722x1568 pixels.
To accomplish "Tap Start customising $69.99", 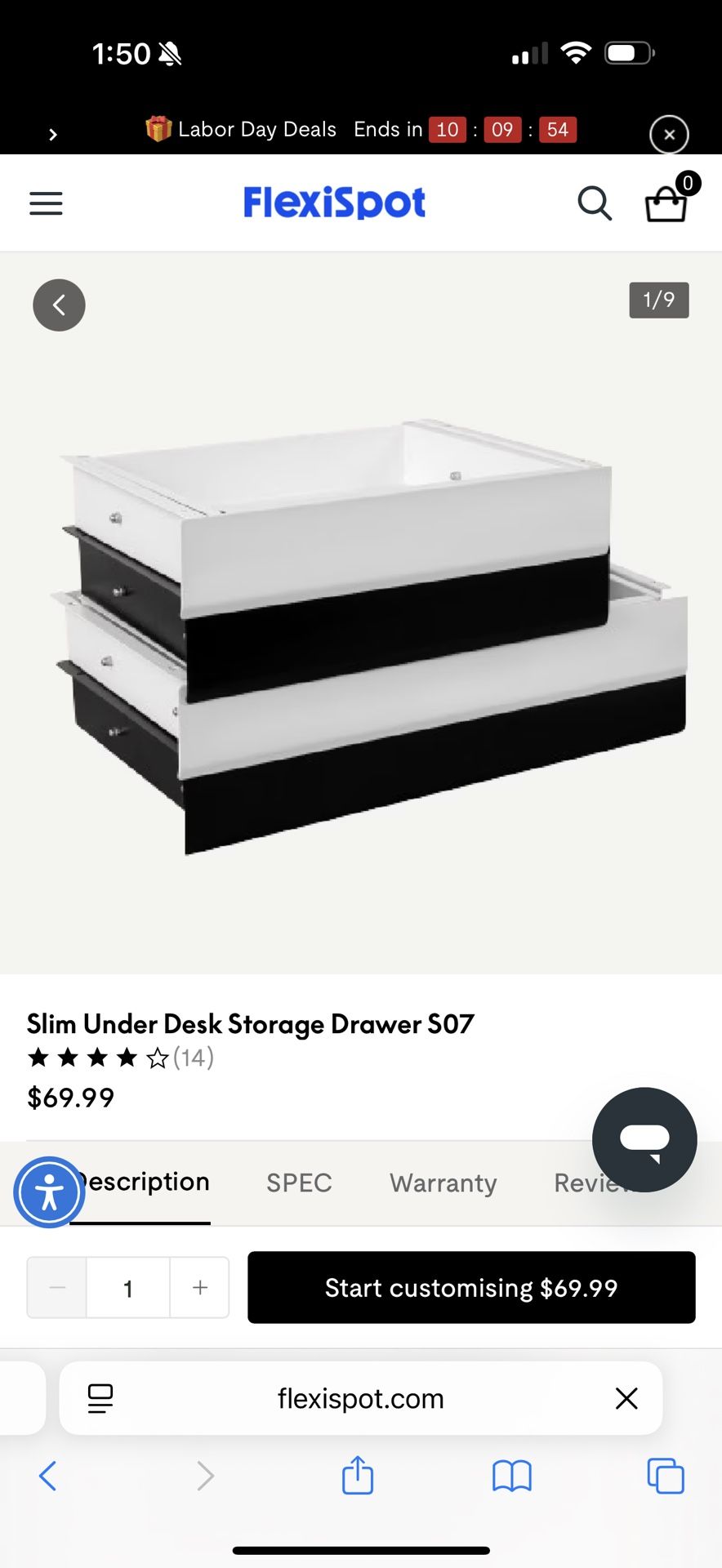I will (471, 1288).
